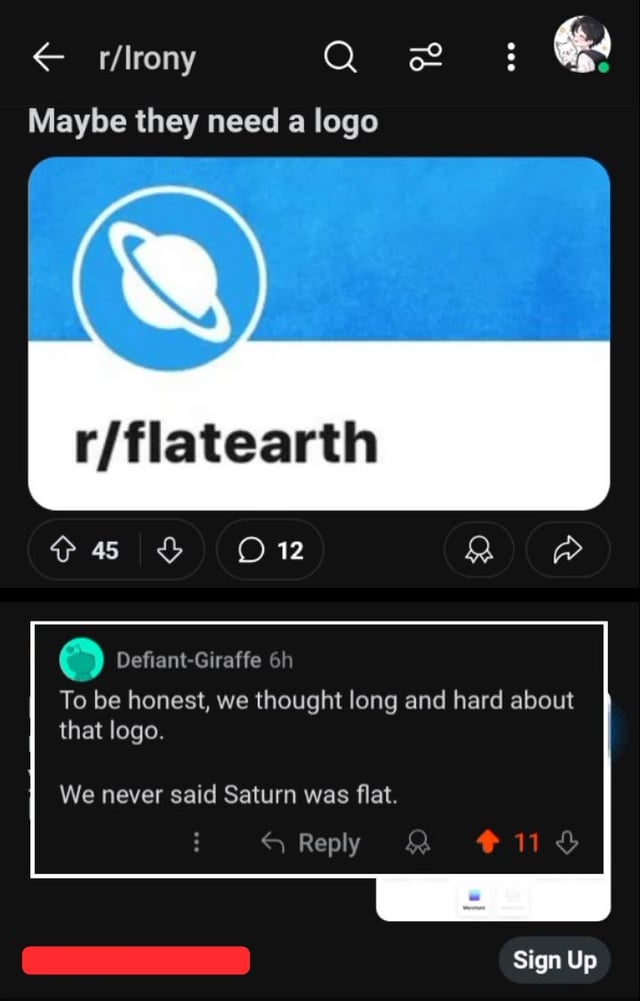Screen dimensions: 640x1001
Task: Upvote the post with 45 votes
Action: coord(65,549)
